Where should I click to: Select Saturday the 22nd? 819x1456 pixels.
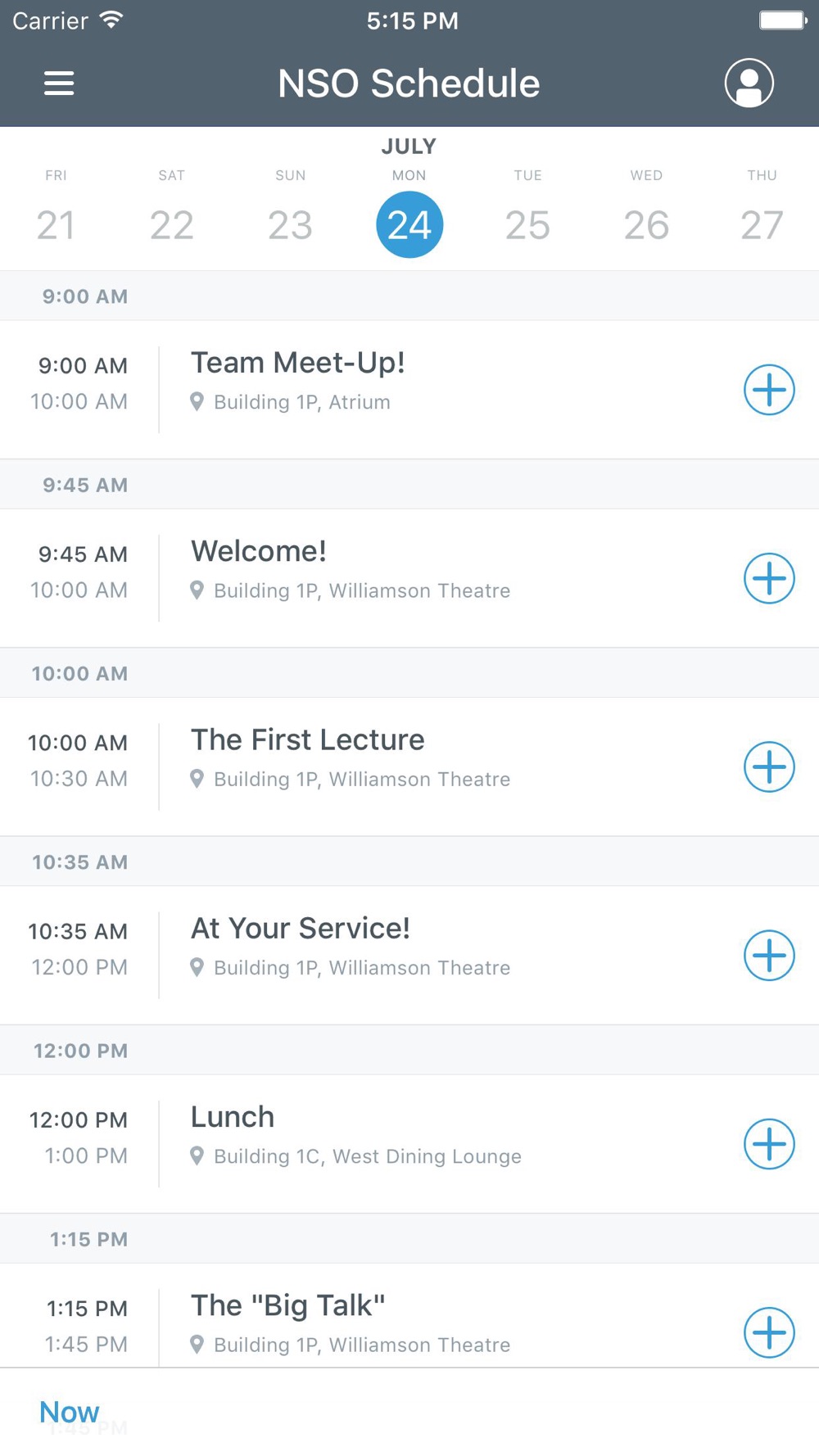pyautogui.click(x=172, y=210)
